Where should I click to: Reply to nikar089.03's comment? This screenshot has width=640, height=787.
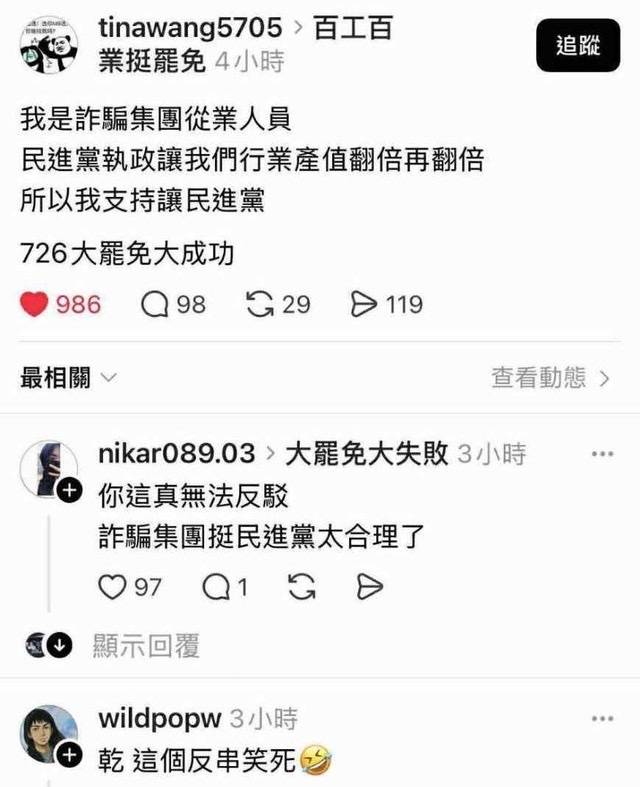point(216,588)
